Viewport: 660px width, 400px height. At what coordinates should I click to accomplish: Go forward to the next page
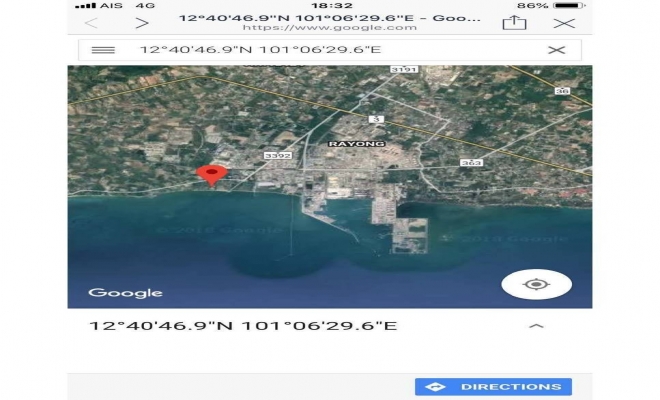pos(142,22)
